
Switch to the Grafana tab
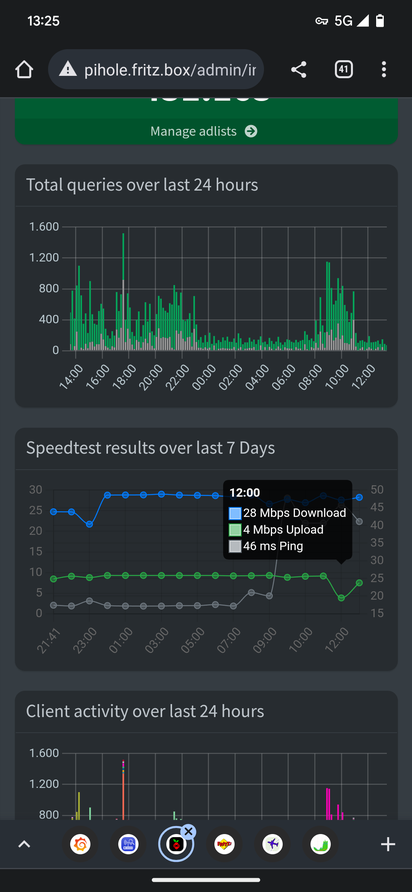point(80,845)
